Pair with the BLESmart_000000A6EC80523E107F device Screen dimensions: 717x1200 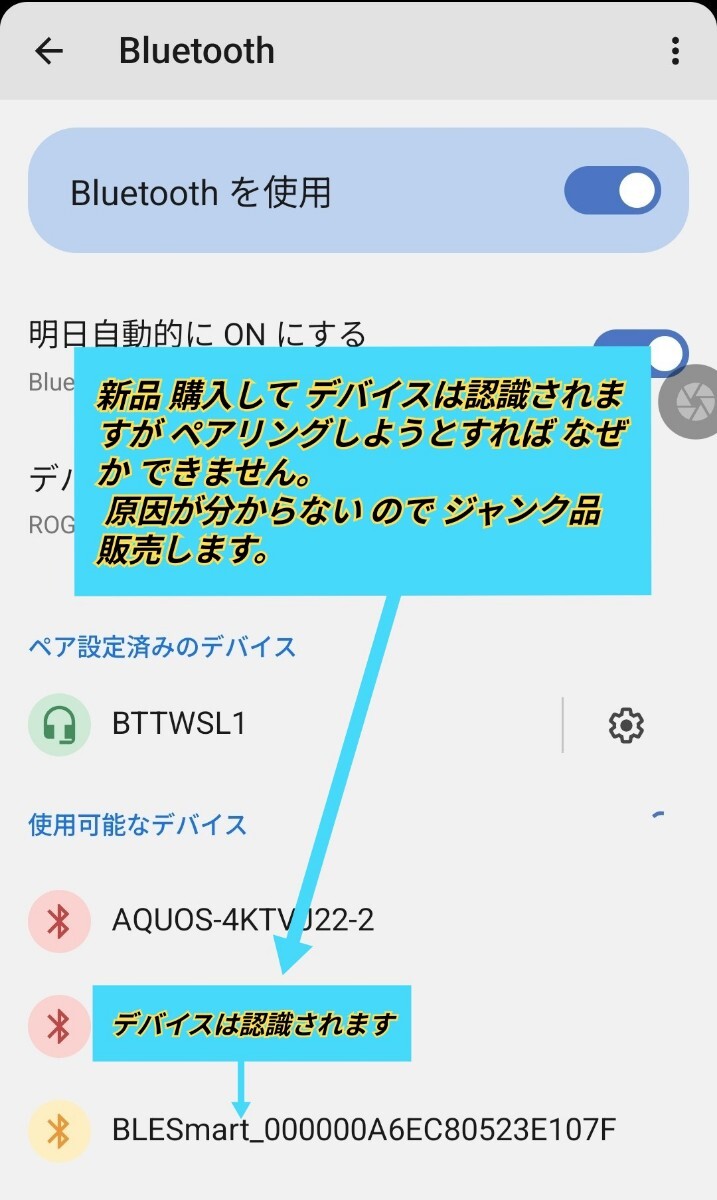(x=364, y=1131)
